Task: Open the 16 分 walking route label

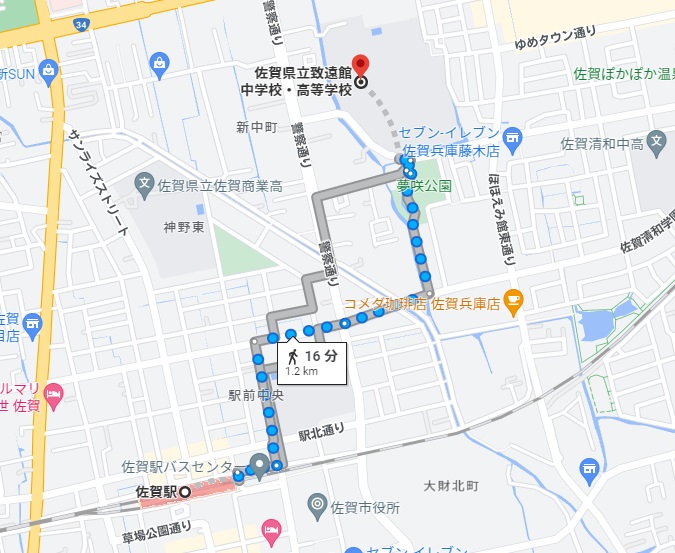Action: [310, 361]
